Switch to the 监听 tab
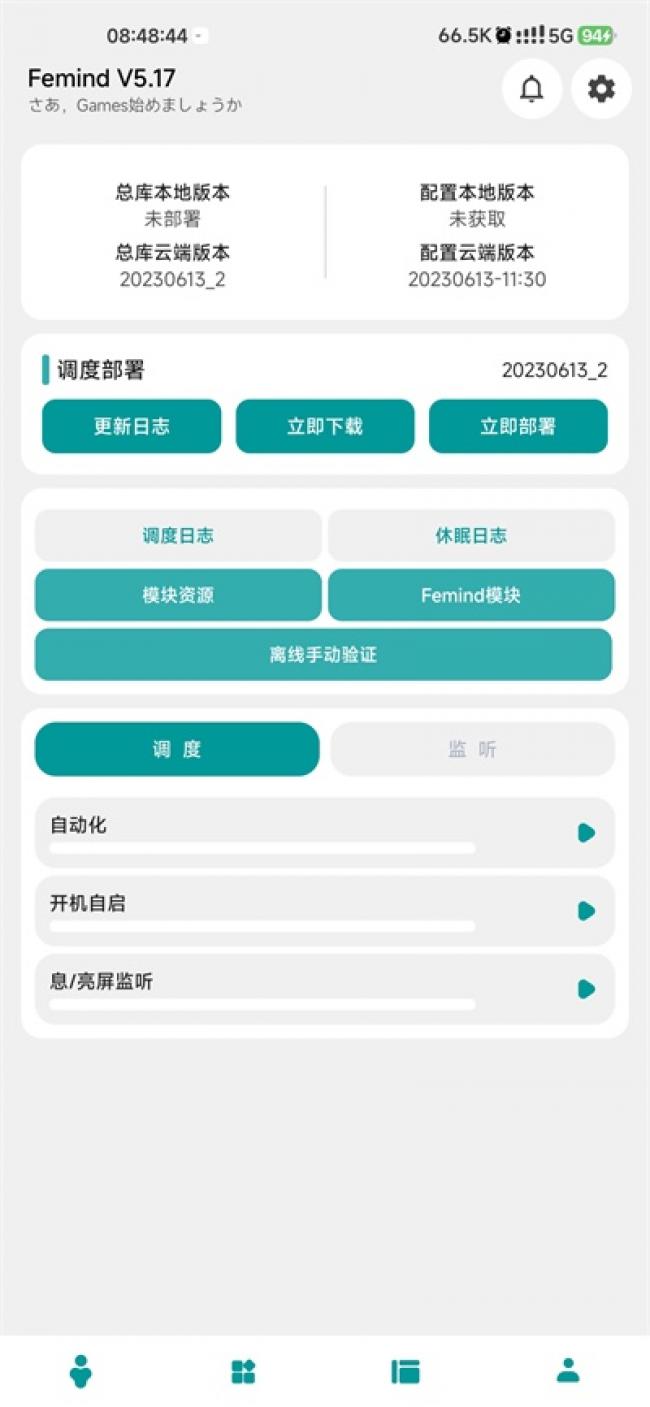Viewport: 650px width, 1407px height. [472, 749]
